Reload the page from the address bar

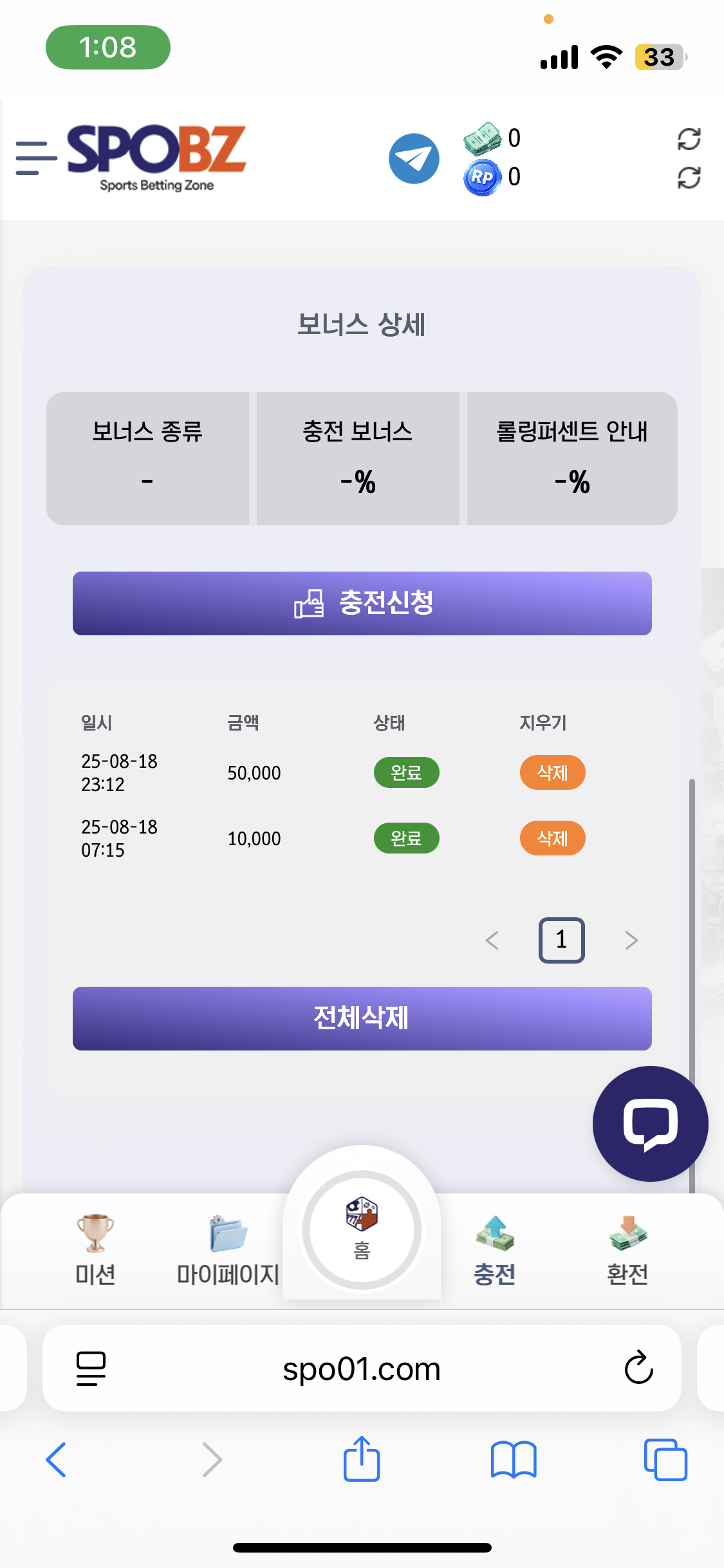pyautogui.click(x=638, y=1368)
